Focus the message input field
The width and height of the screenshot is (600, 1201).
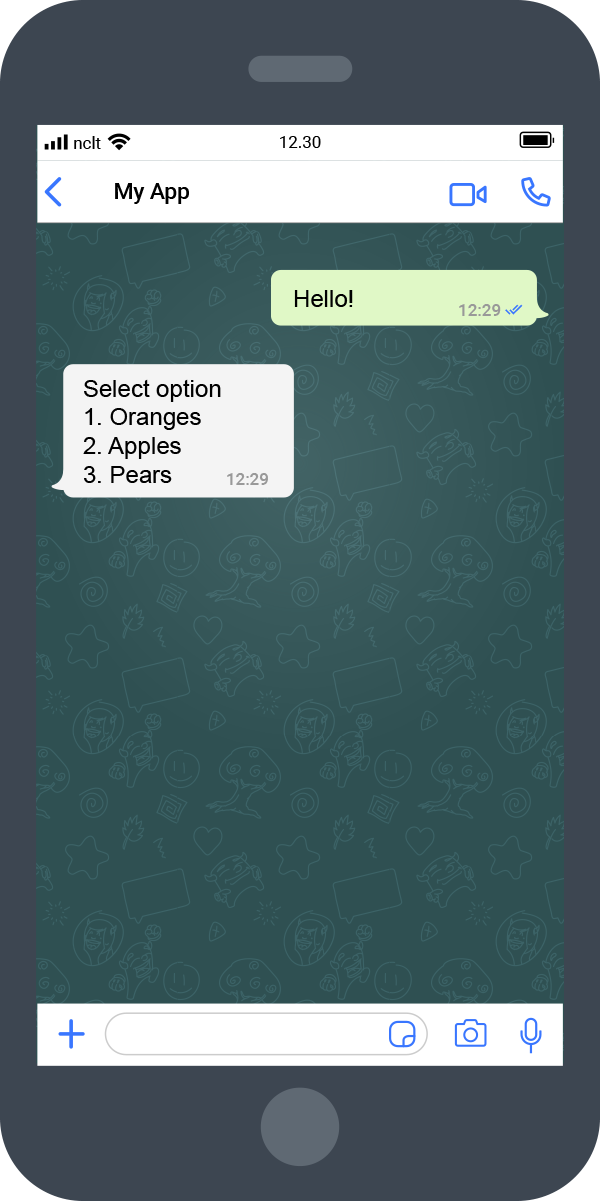[245, 1034]
